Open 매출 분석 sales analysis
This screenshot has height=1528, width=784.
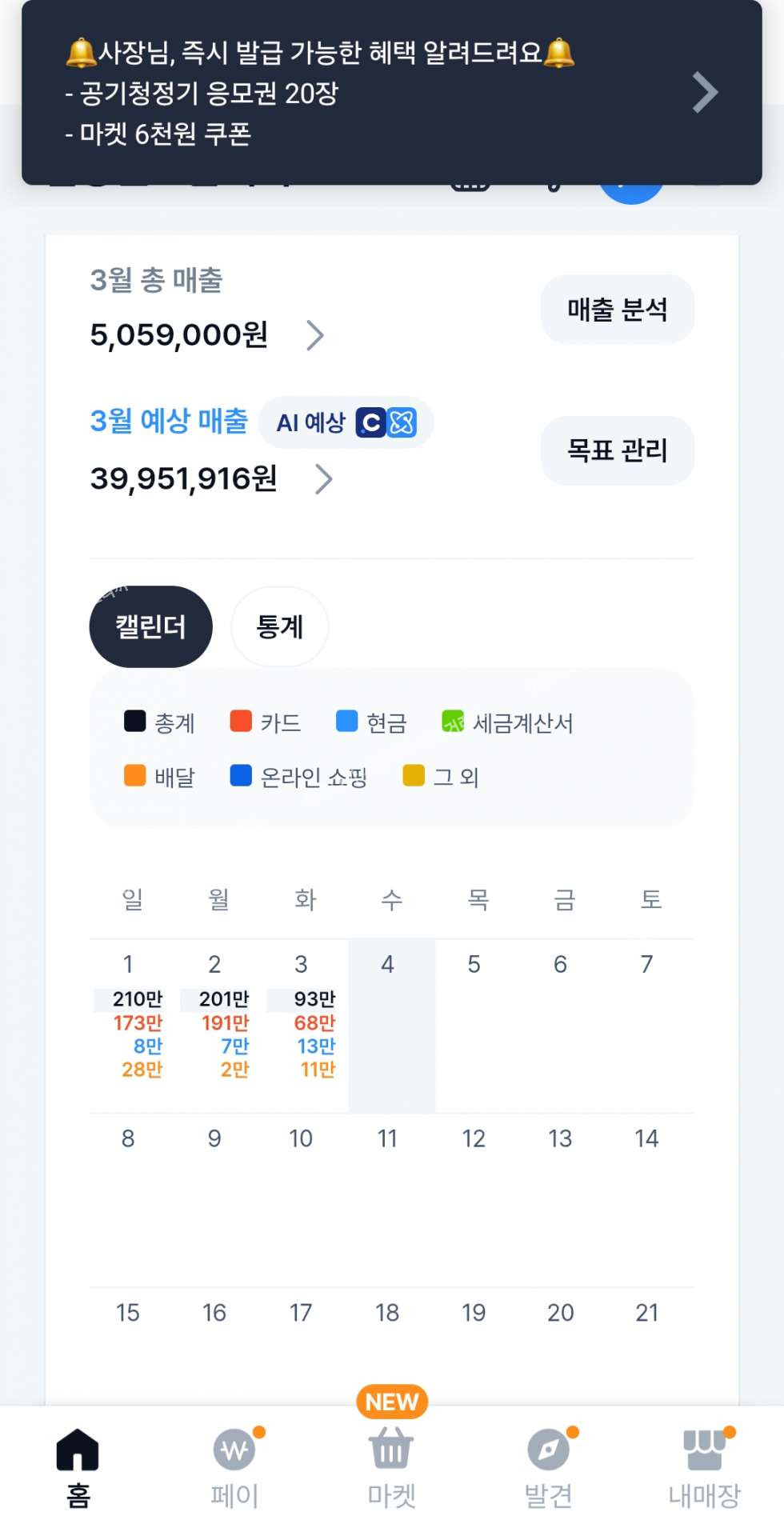[x=617, y=310]
